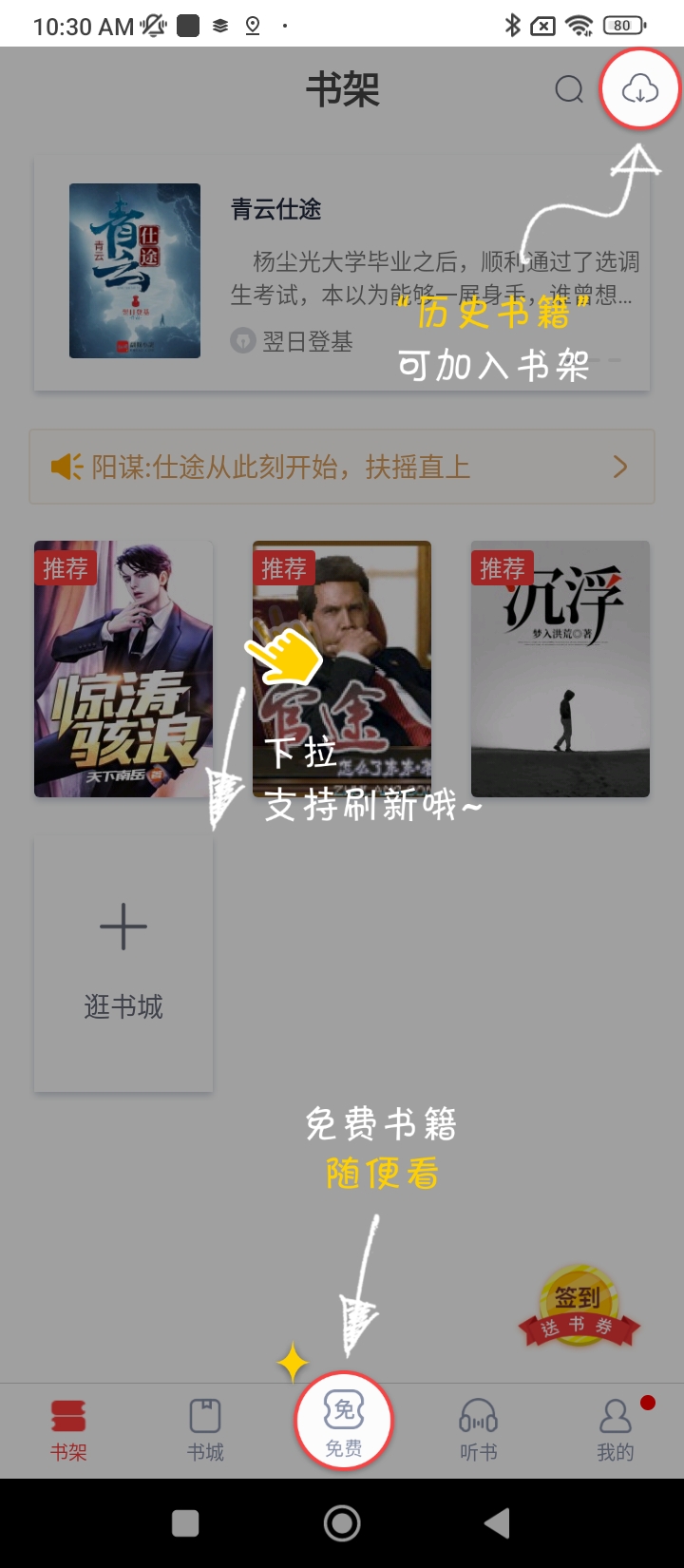The image size is (684, 1568).
Task: Open the recommended book 官途
Action: (342, 669)
